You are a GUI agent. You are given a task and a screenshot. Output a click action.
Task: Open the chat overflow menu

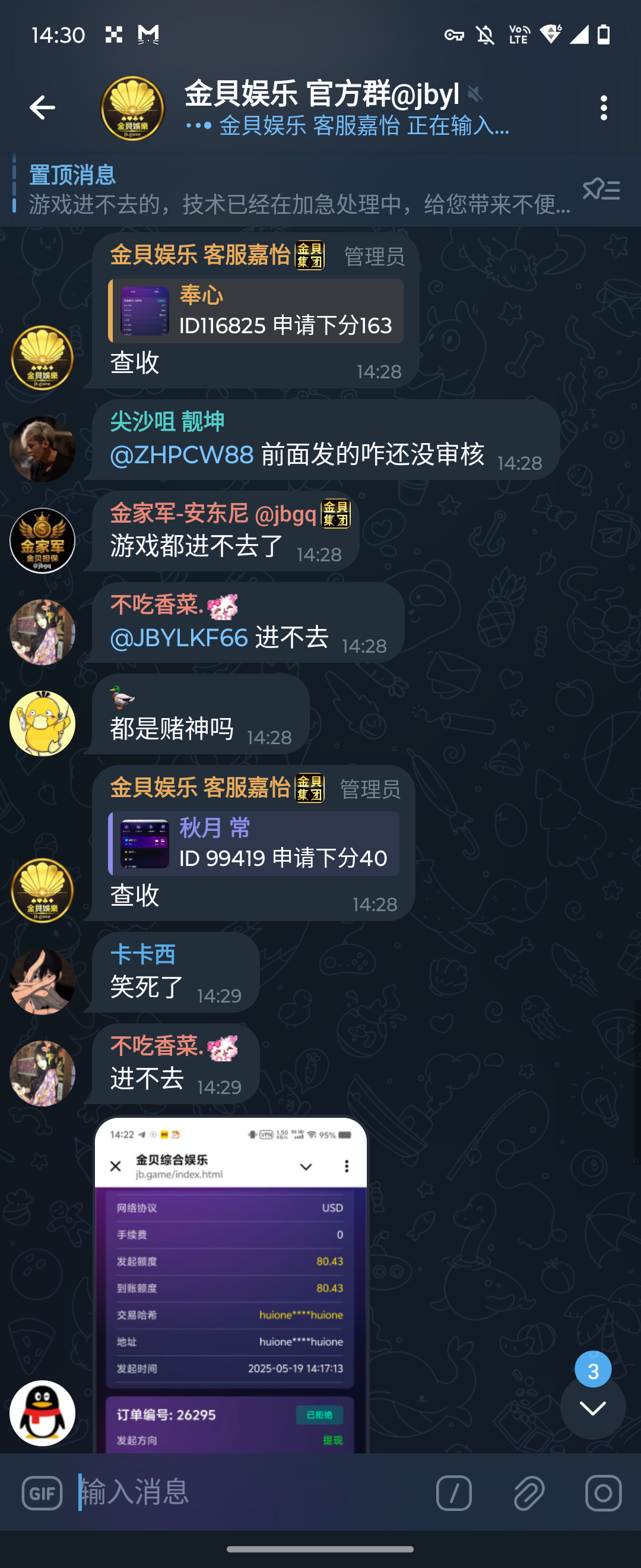[x=602, y=108]
